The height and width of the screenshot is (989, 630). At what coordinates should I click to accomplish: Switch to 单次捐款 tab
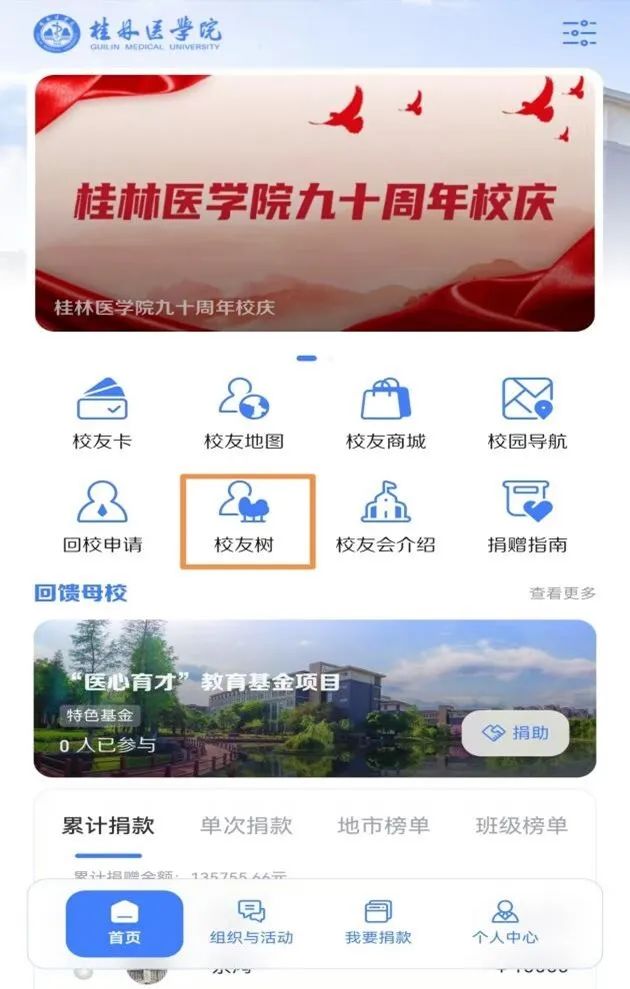coord(246,826)
